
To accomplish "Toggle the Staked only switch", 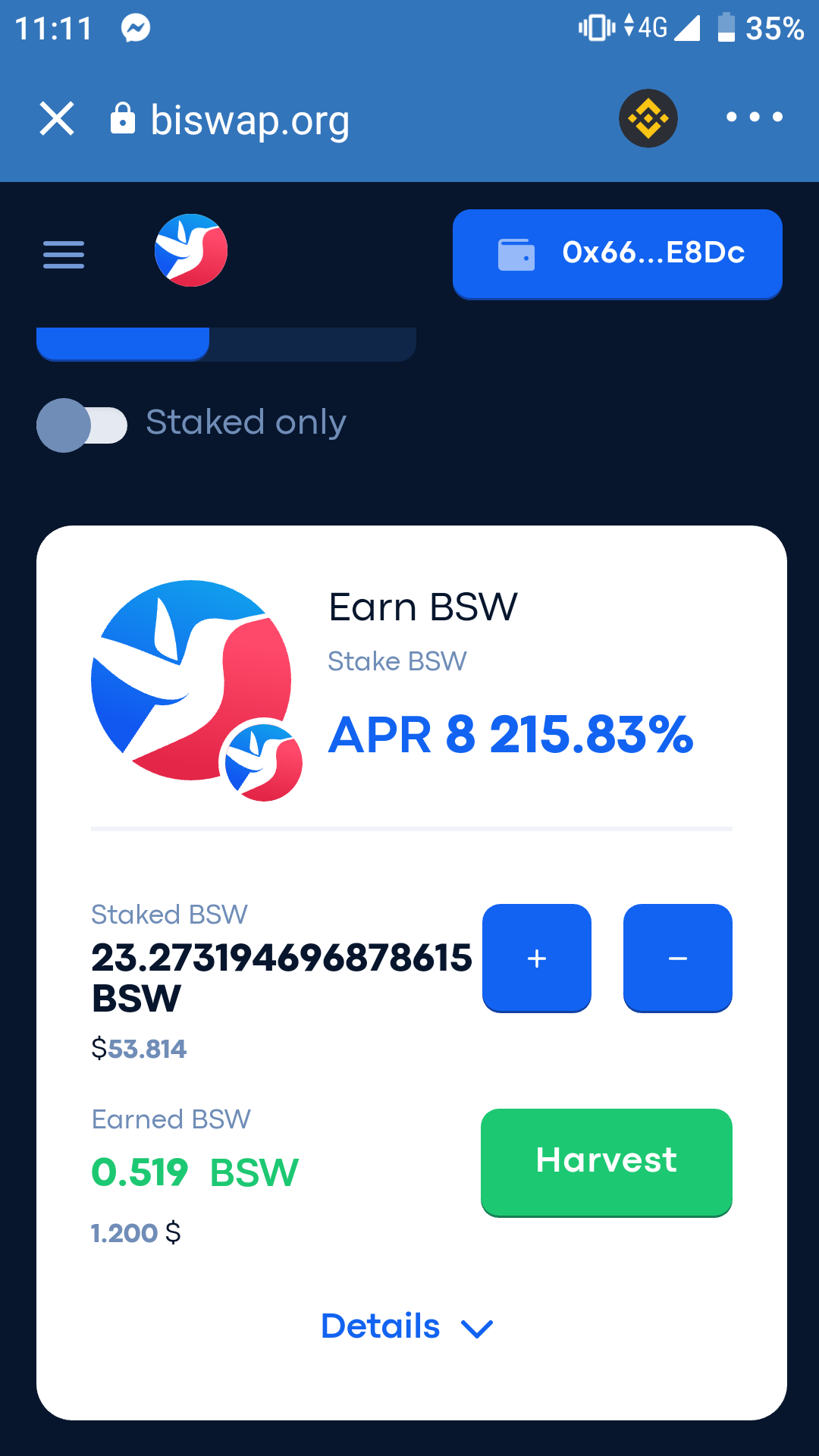I will pos(82,425).
